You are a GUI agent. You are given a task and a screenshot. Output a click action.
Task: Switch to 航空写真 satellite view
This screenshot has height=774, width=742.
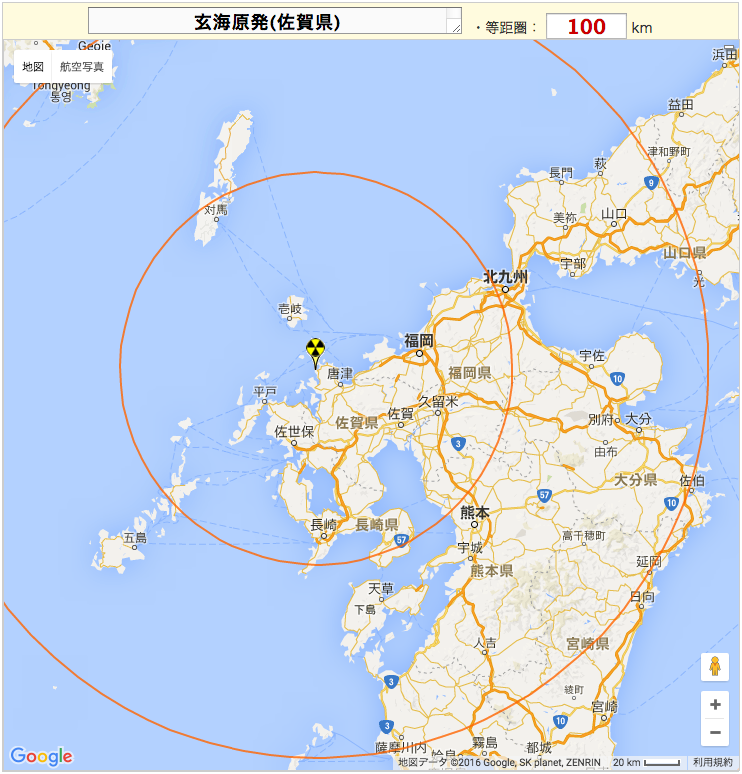tap(82, 67)
